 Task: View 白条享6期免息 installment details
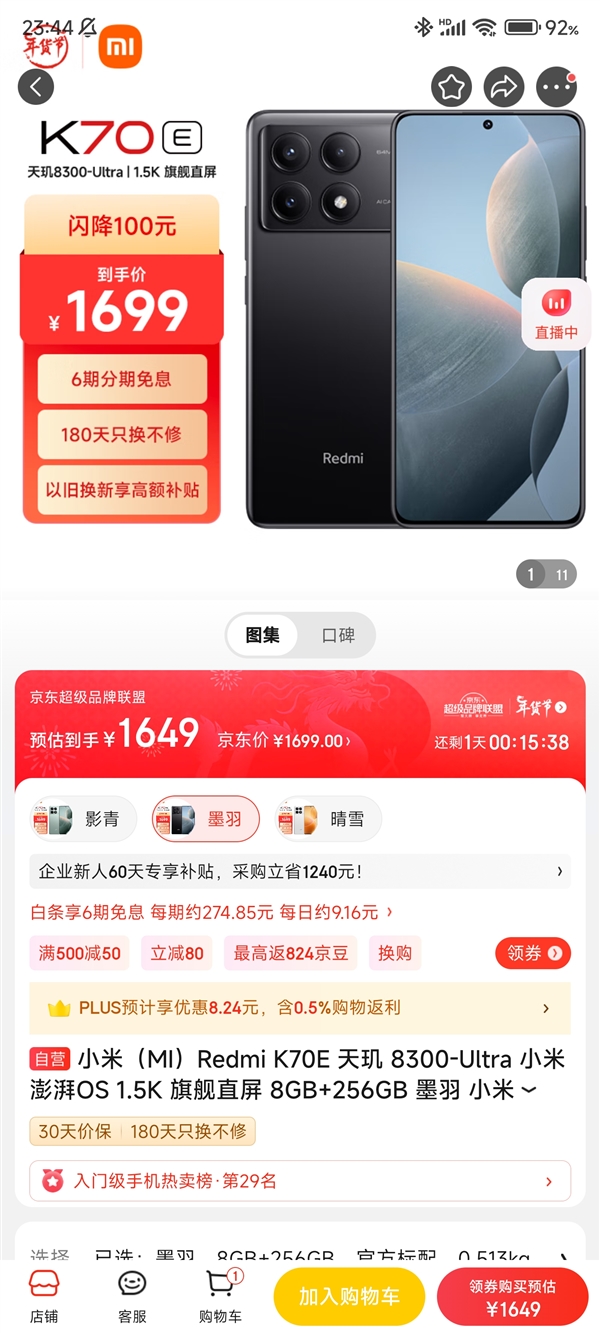point(211,912)
